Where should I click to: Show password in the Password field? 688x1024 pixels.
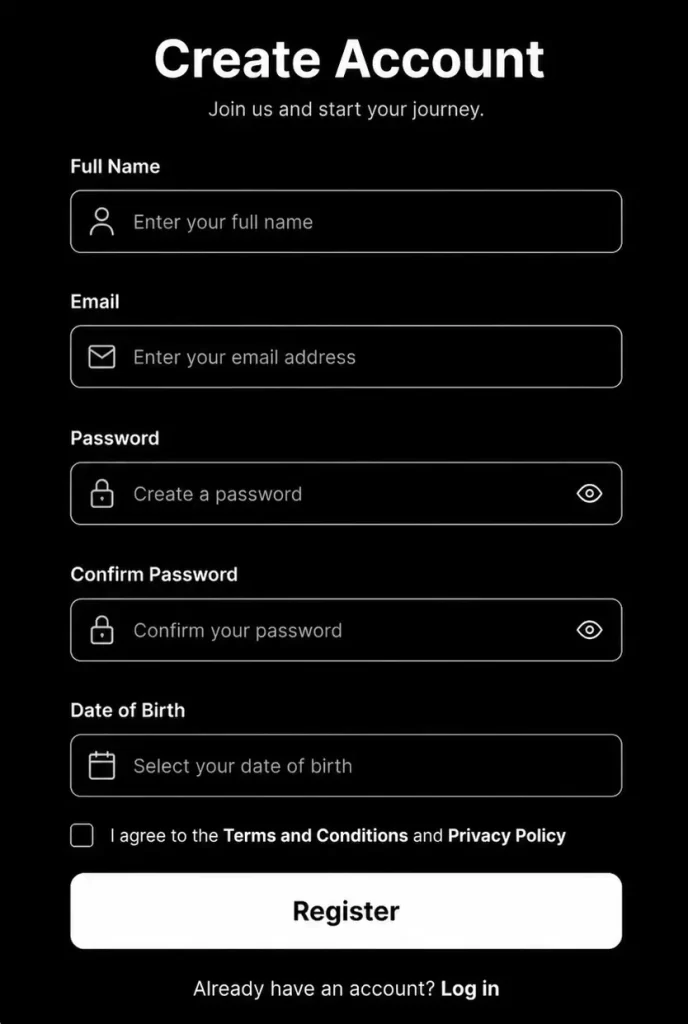coord(589,494)
